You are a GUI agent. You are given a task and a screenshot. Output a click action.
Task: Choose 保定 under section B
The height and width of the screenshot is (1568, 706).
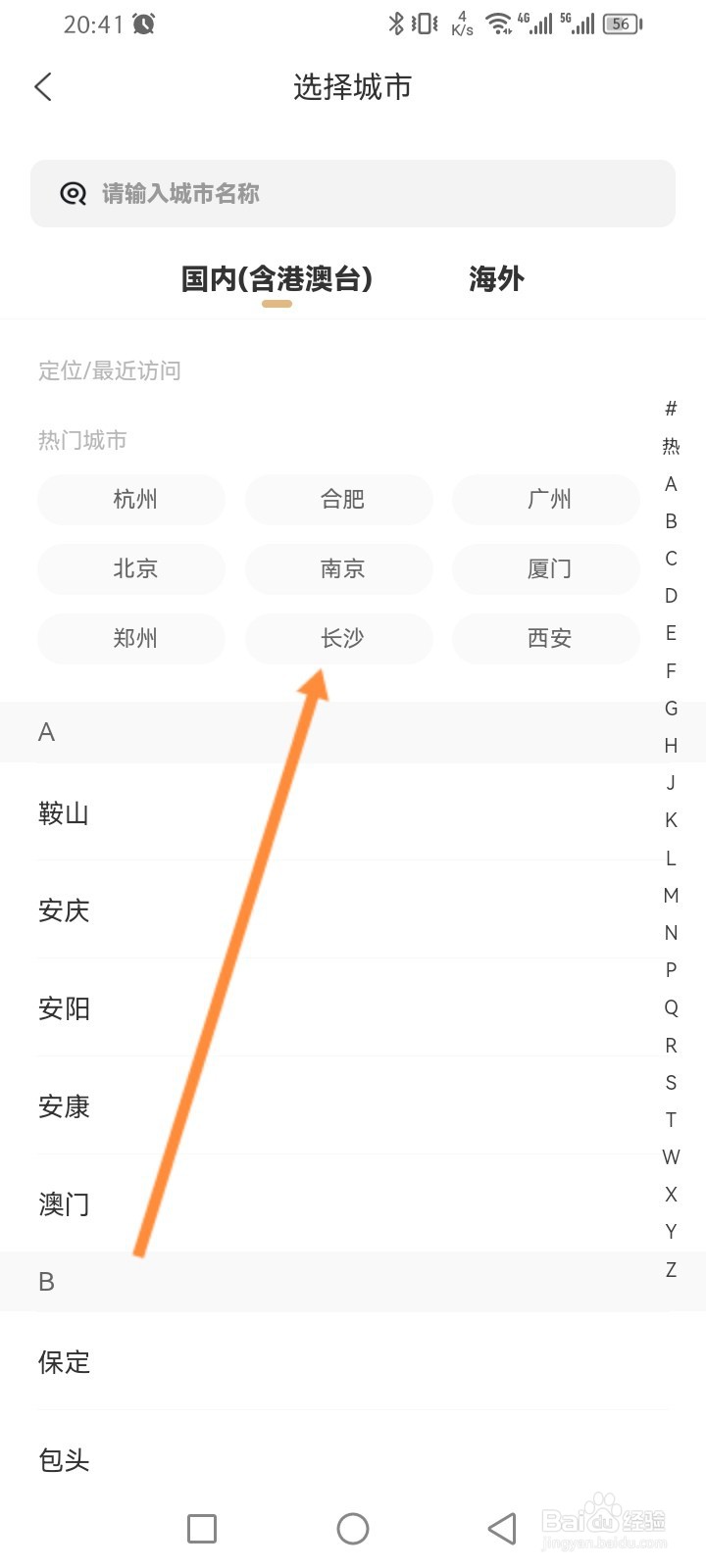[x=64, y=1362]
